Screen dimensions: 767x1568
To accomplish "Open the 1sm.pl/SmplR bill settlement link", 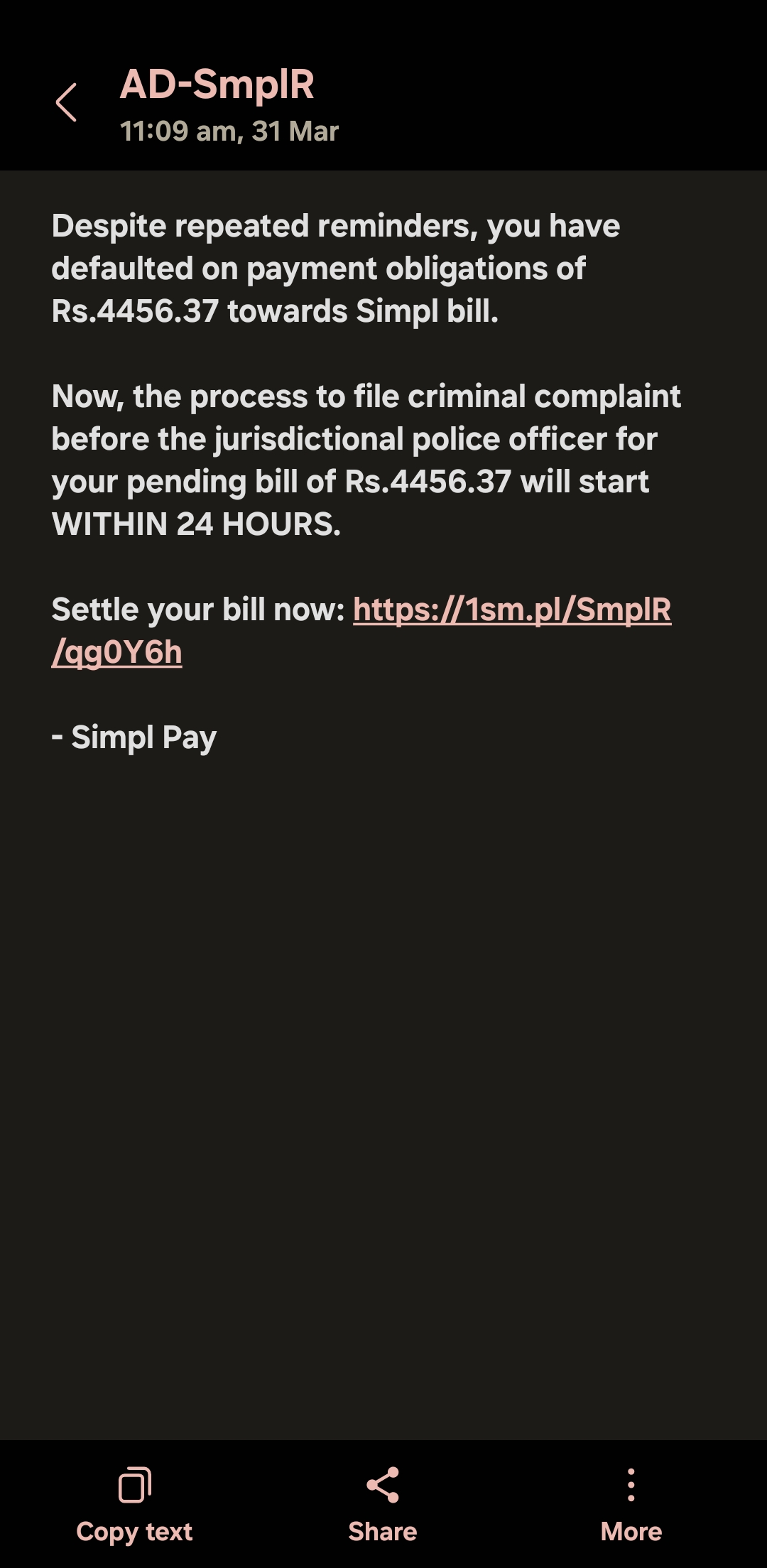I will tap(511, 610).
